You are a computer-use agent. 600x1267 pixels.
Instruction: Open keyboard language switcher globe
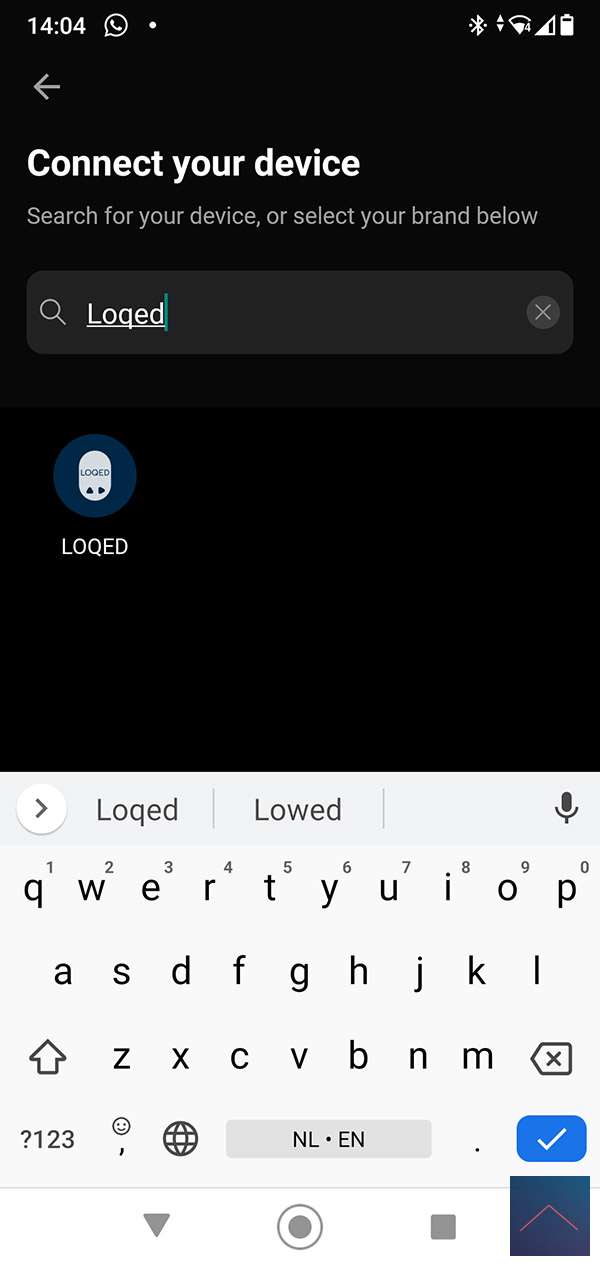coord(181,1138)
